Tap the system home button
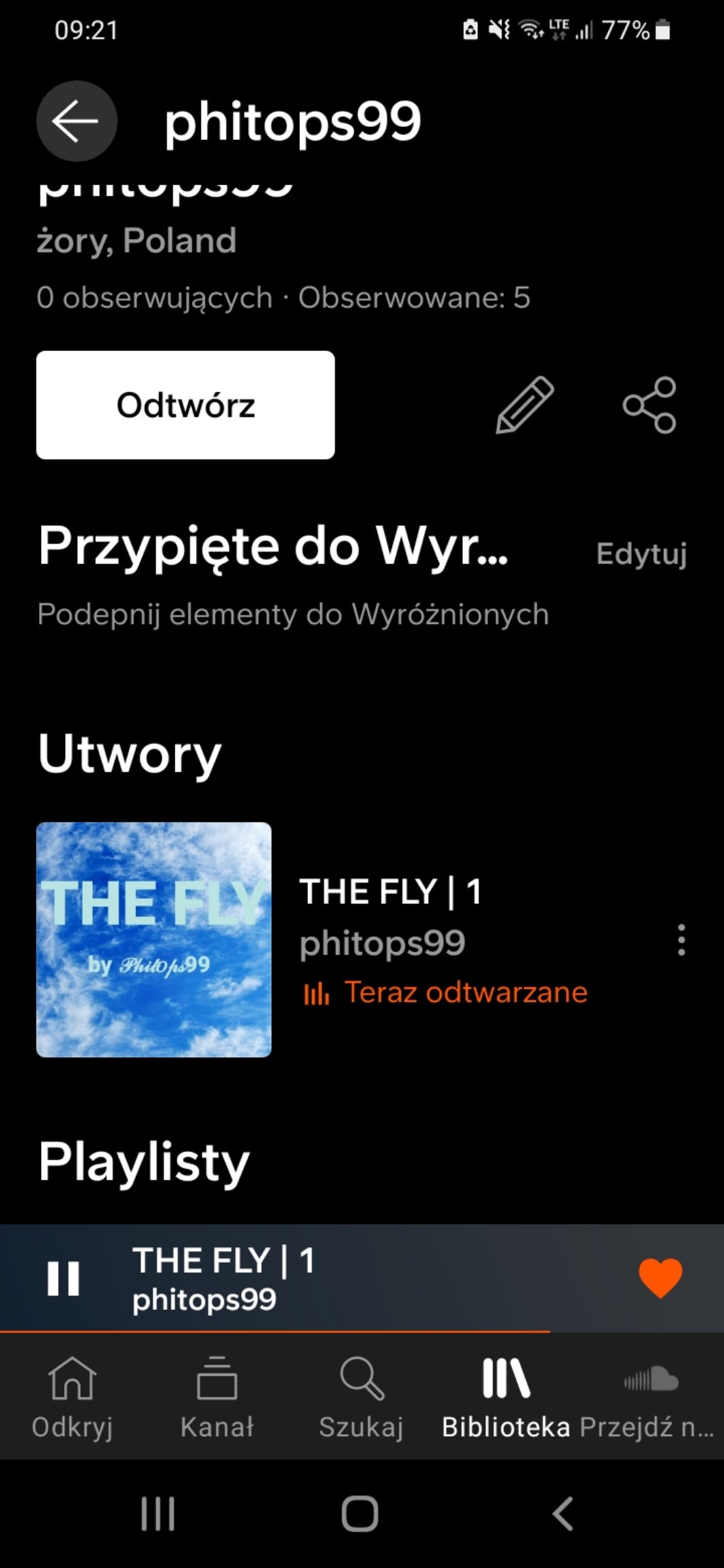 tap(360, 1513)
